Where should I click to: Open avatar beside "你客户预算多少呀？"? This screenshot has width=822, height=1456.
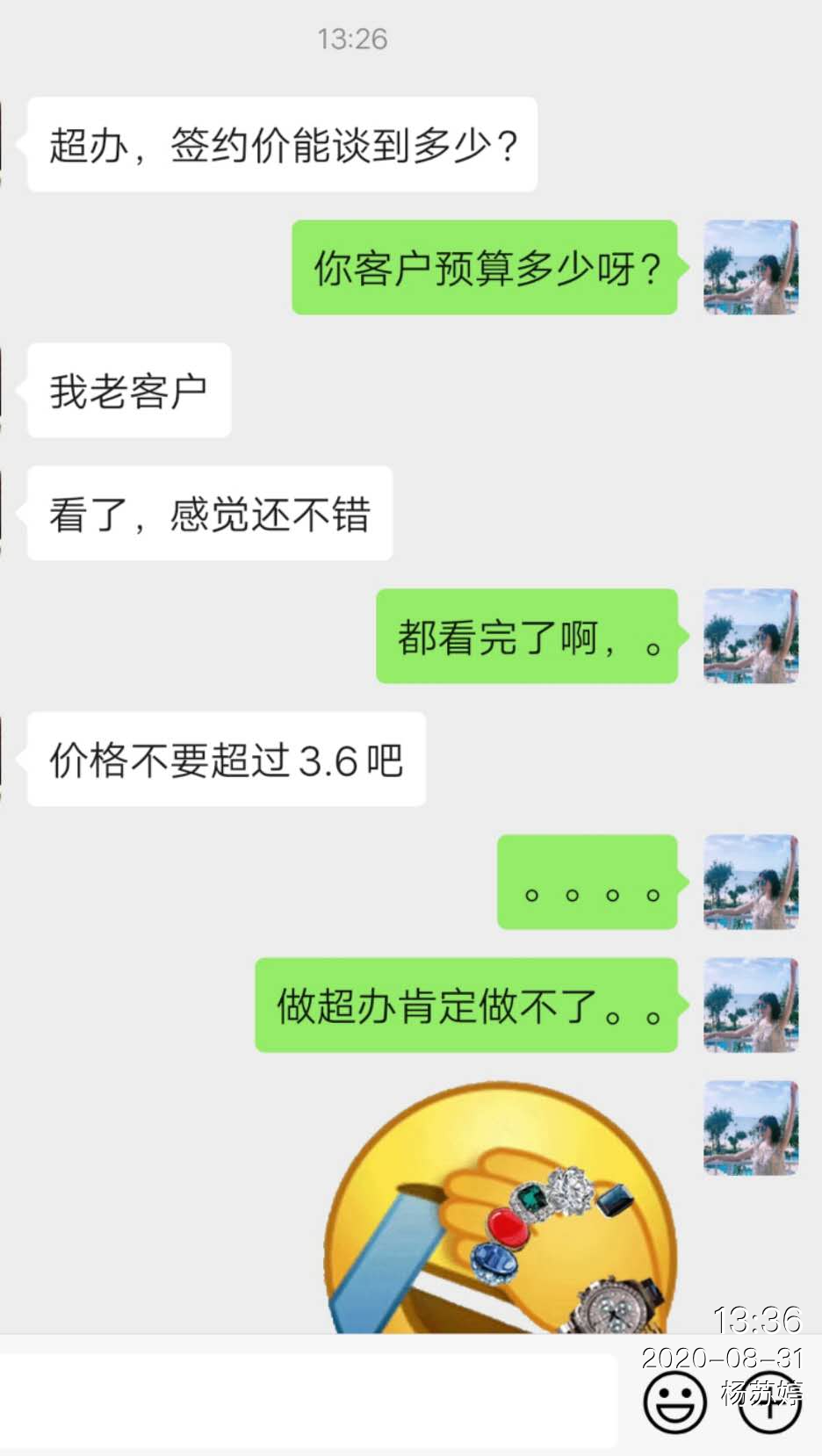pos(751,267)
